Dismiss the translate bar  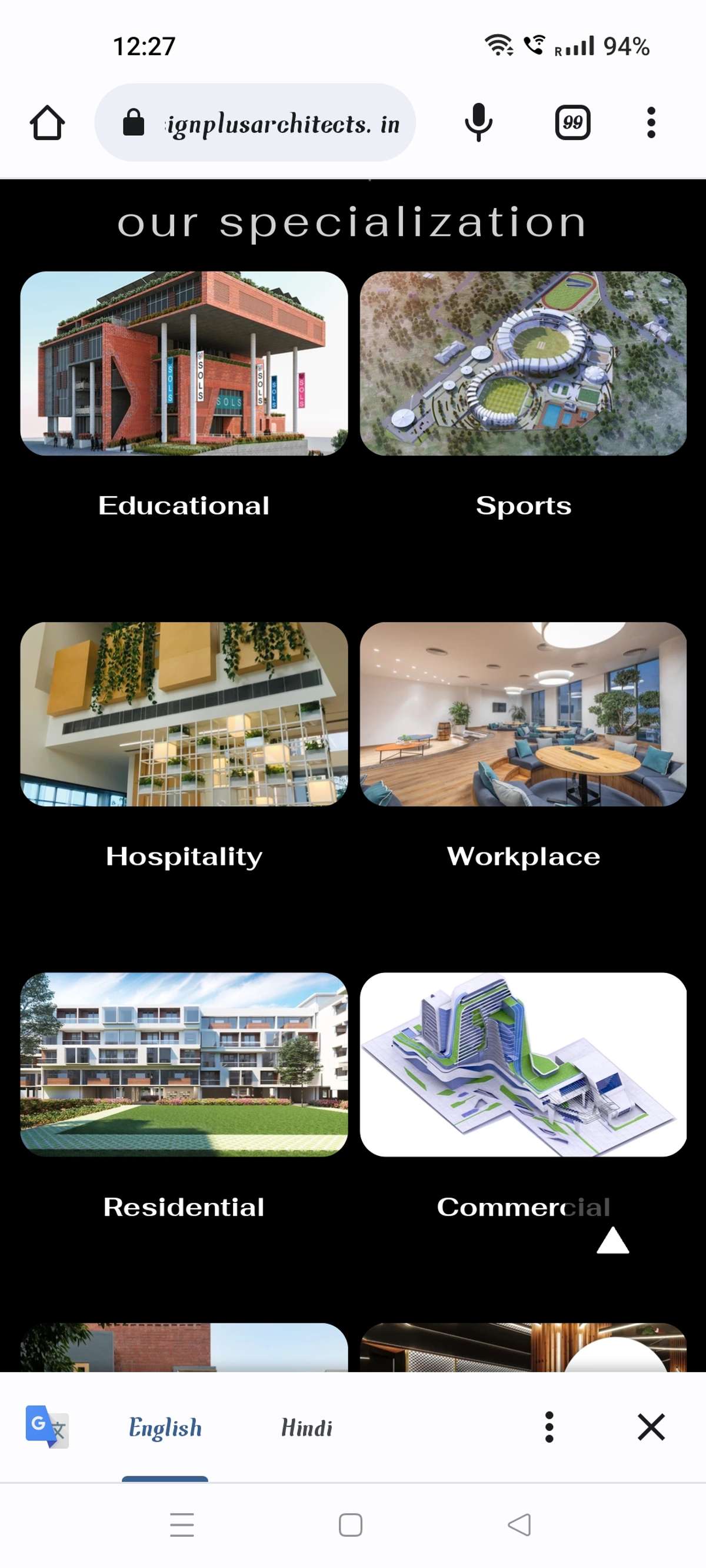[651, 1427]
